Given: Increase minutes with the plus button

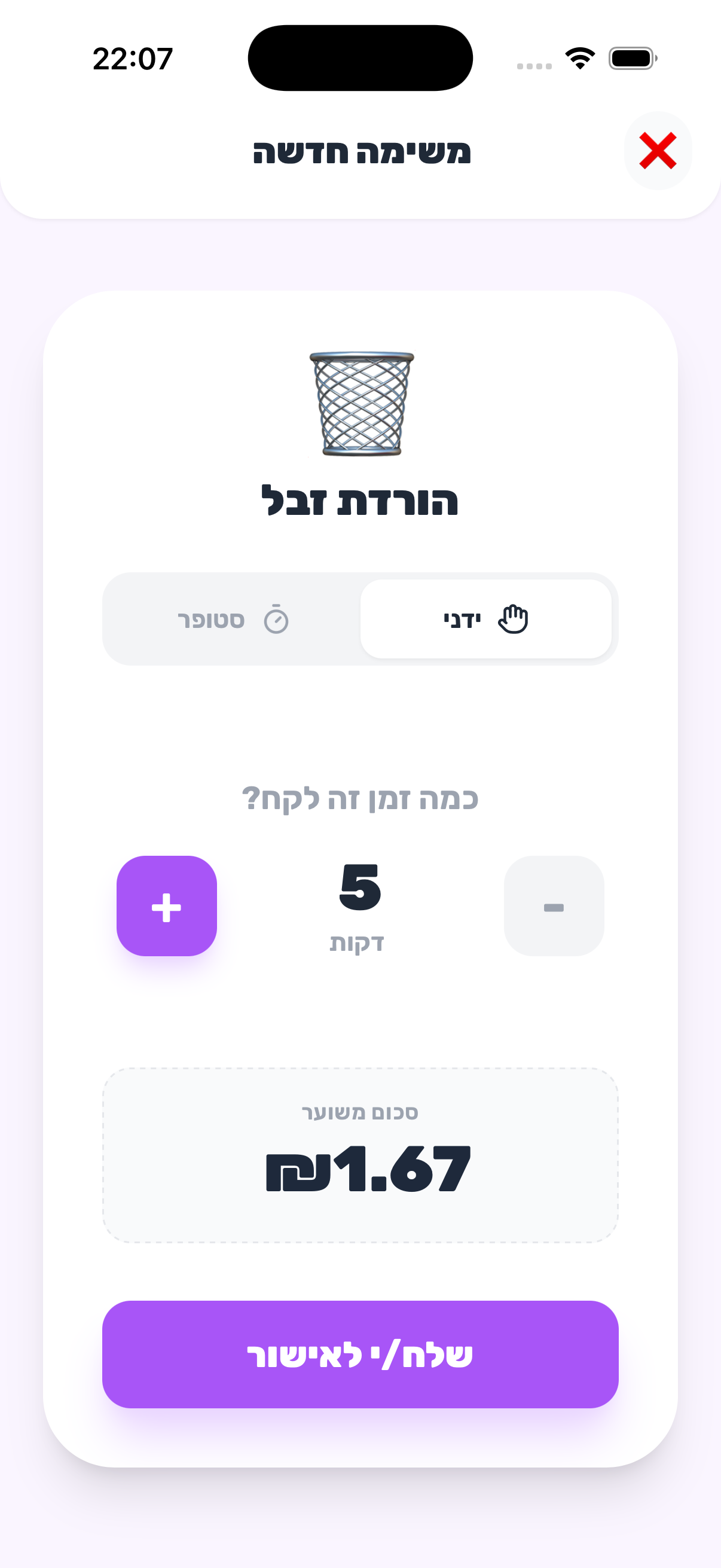Looking at the screenshot, I should tap(167, 906).
